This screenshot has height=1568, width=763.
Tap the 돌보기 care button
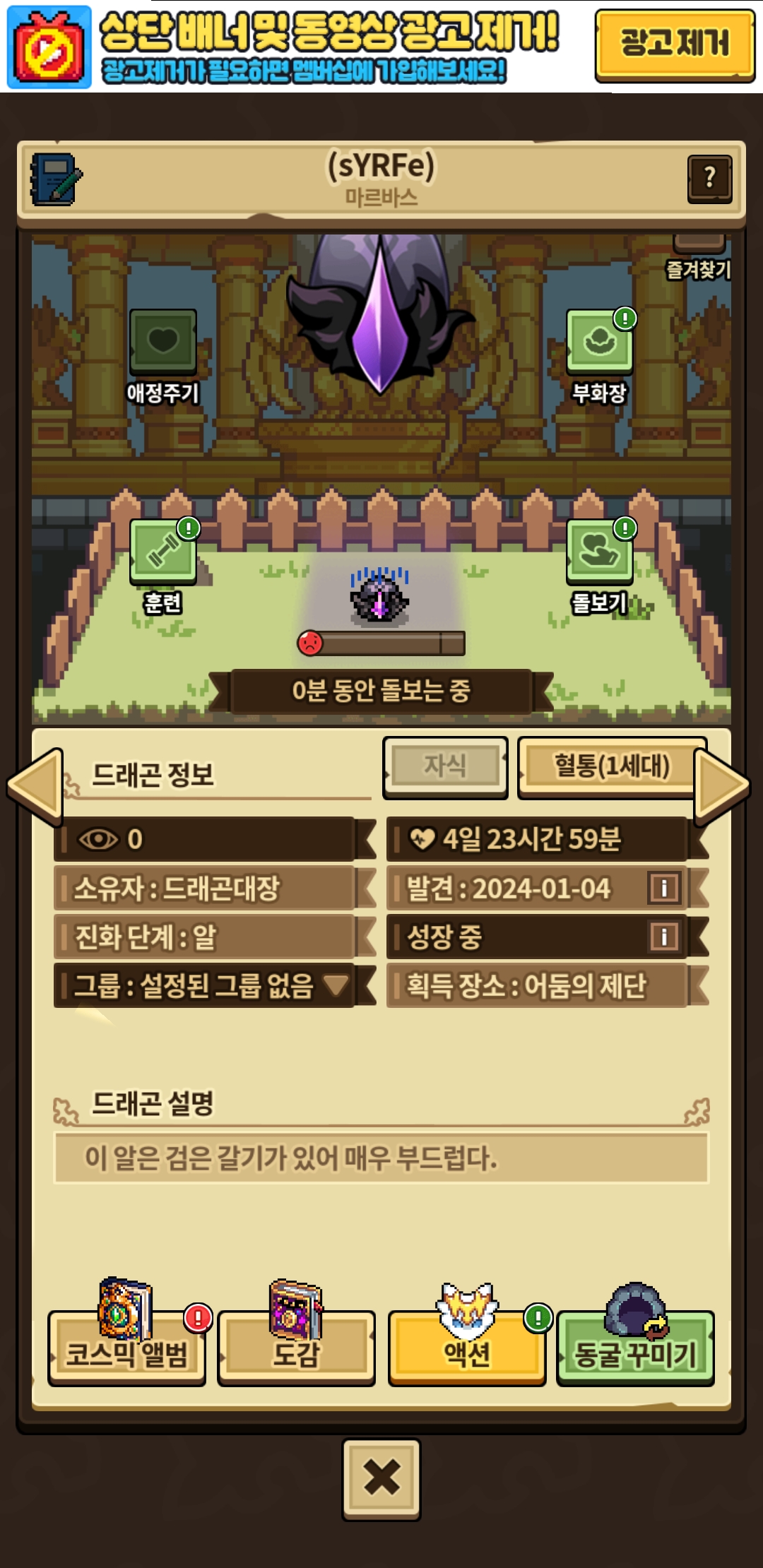click(599, 553)
